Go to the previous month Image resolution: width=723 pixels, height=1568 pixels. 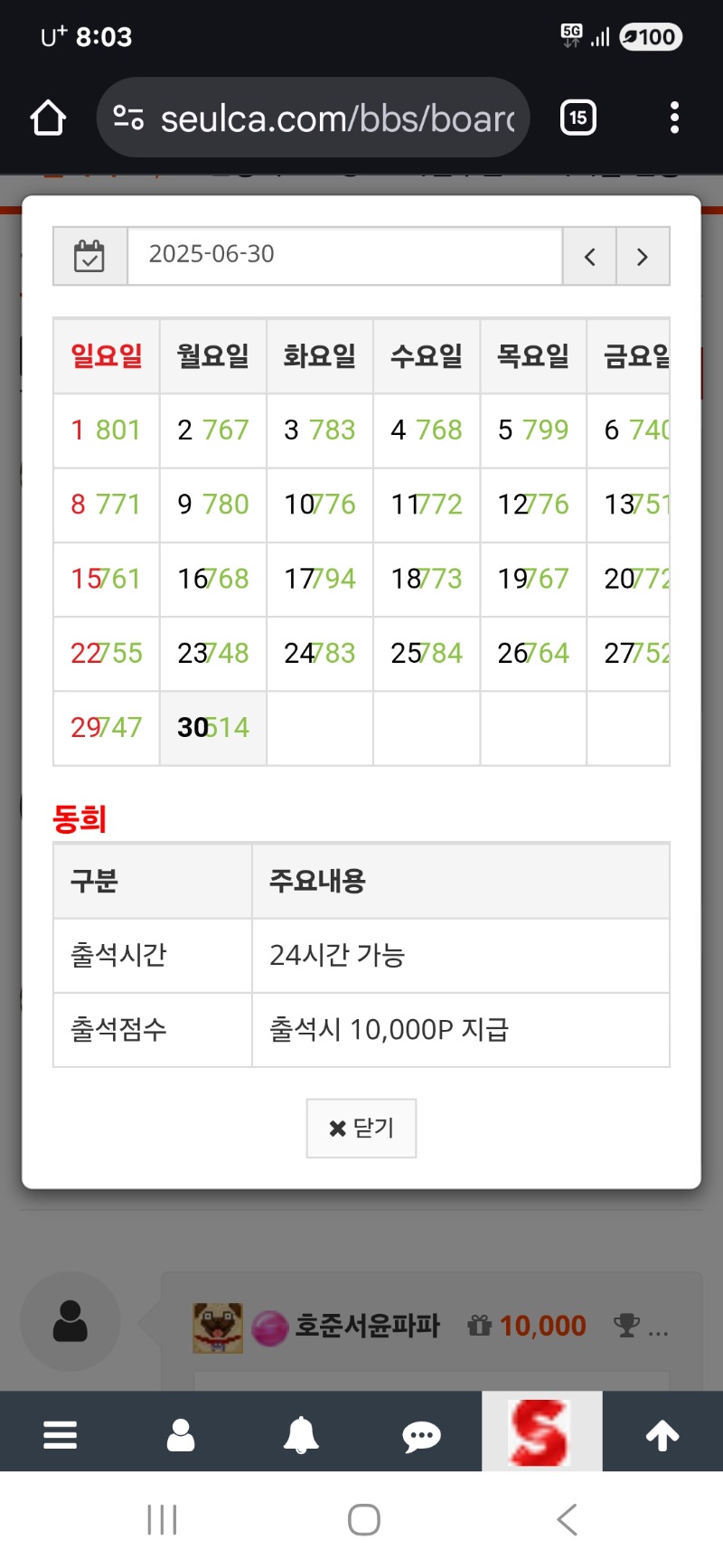pos(589,256)
